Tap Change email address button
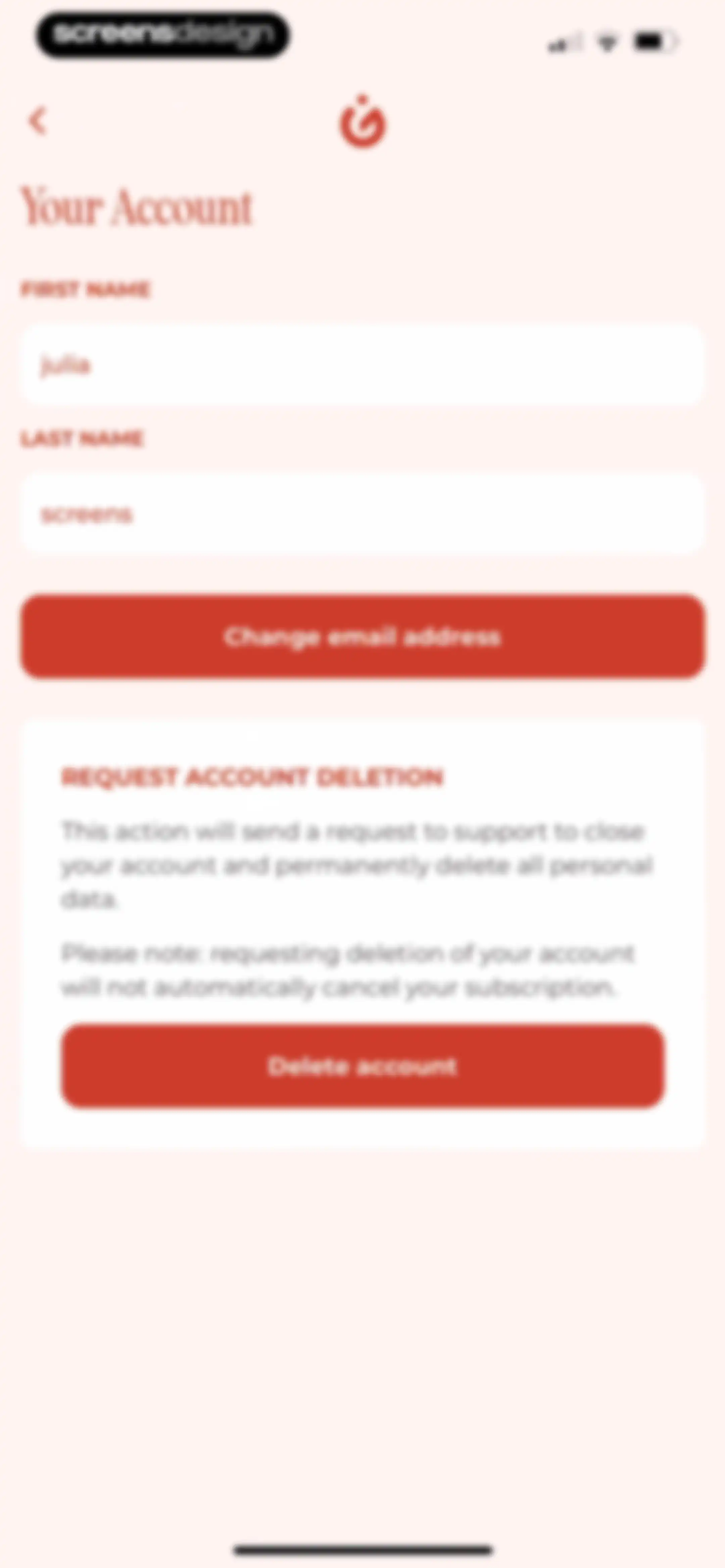 pos(363,637)
